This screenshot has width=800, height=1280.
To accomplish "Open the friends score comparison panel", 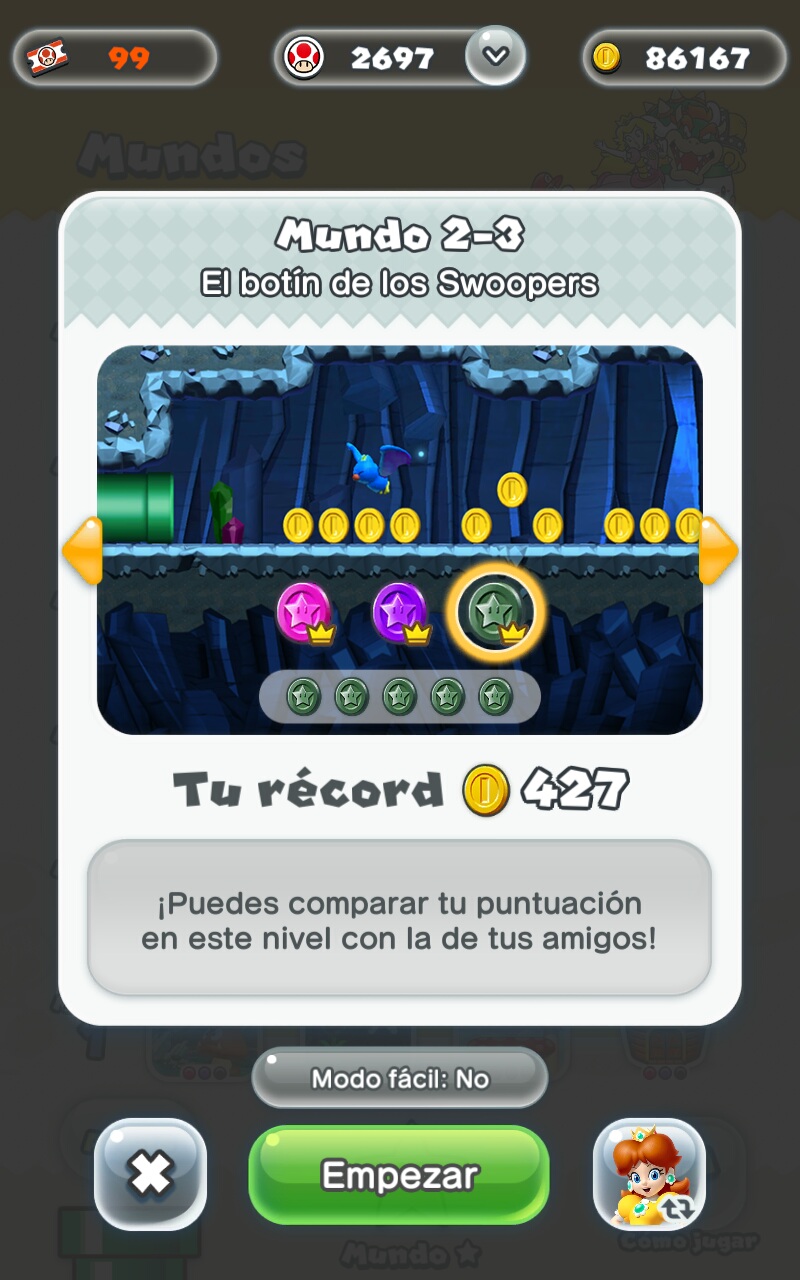I will pos(399,920).
